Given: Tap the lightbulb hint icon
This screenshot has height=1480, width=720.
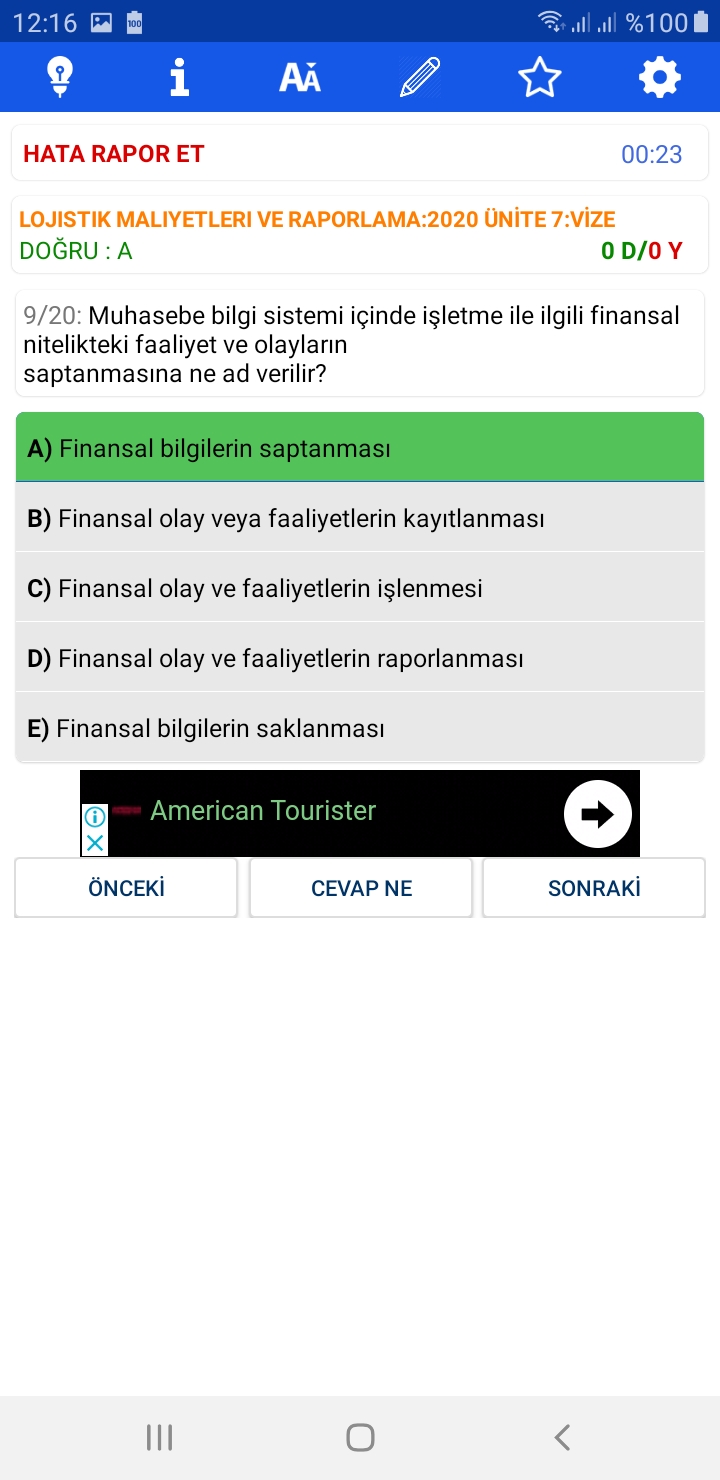Looking at the screenshot, I should (60, 77).
